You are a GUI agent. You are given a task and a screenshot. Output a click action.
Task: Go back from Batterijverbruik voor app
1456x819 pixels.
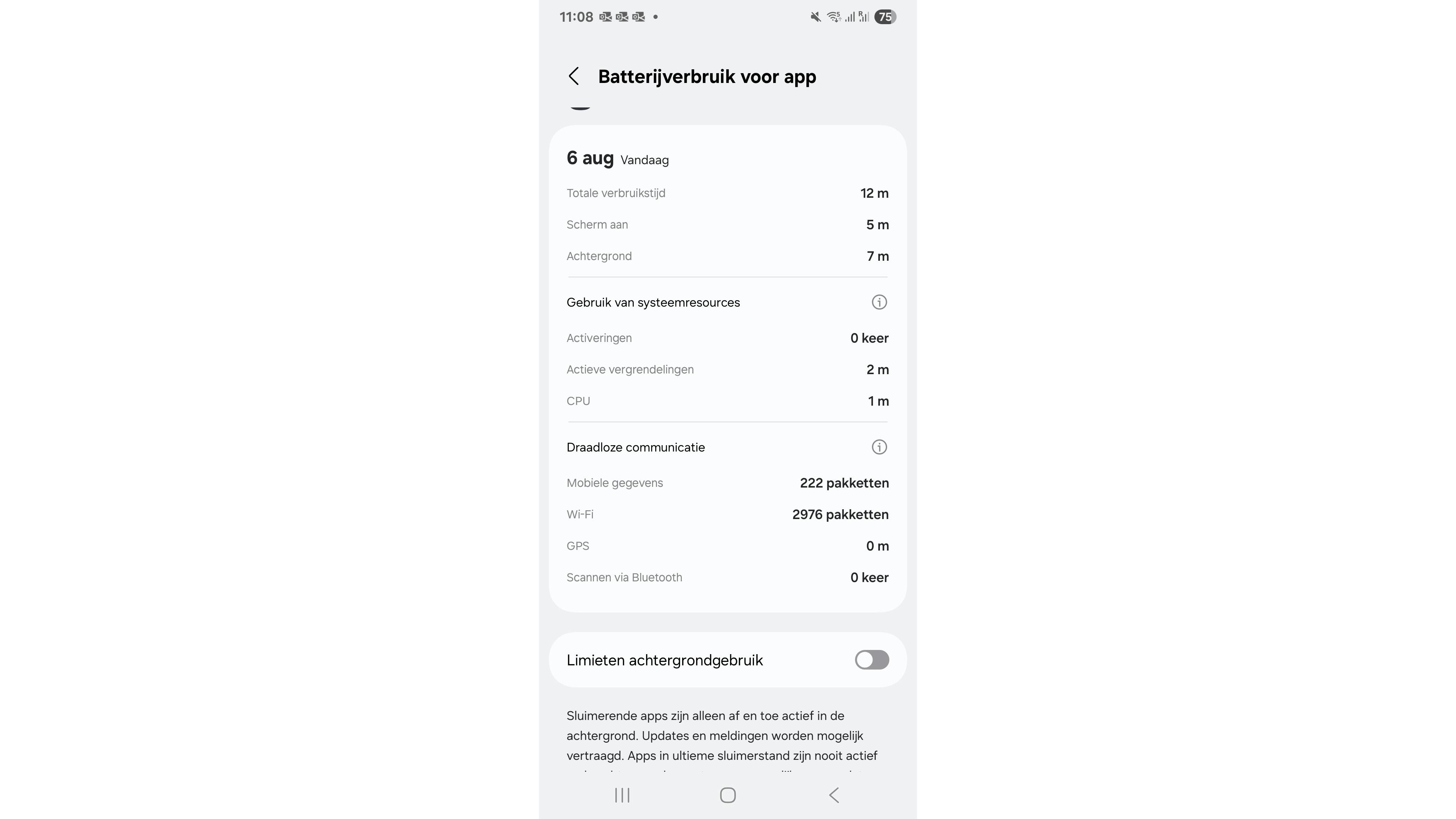point(574,76)
